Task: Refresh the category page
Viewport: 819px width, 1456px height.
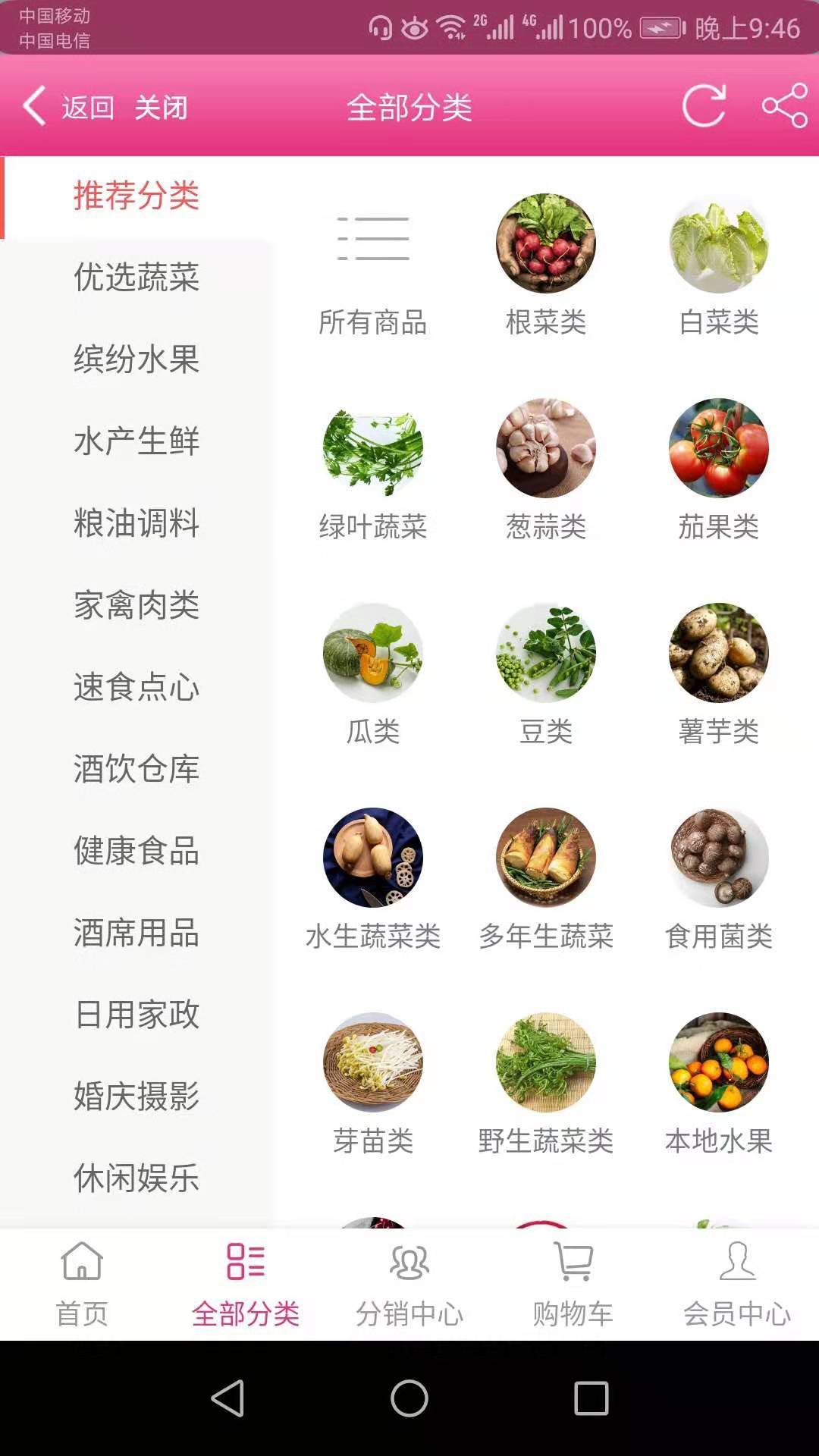Action: click(x=704, y=105)
